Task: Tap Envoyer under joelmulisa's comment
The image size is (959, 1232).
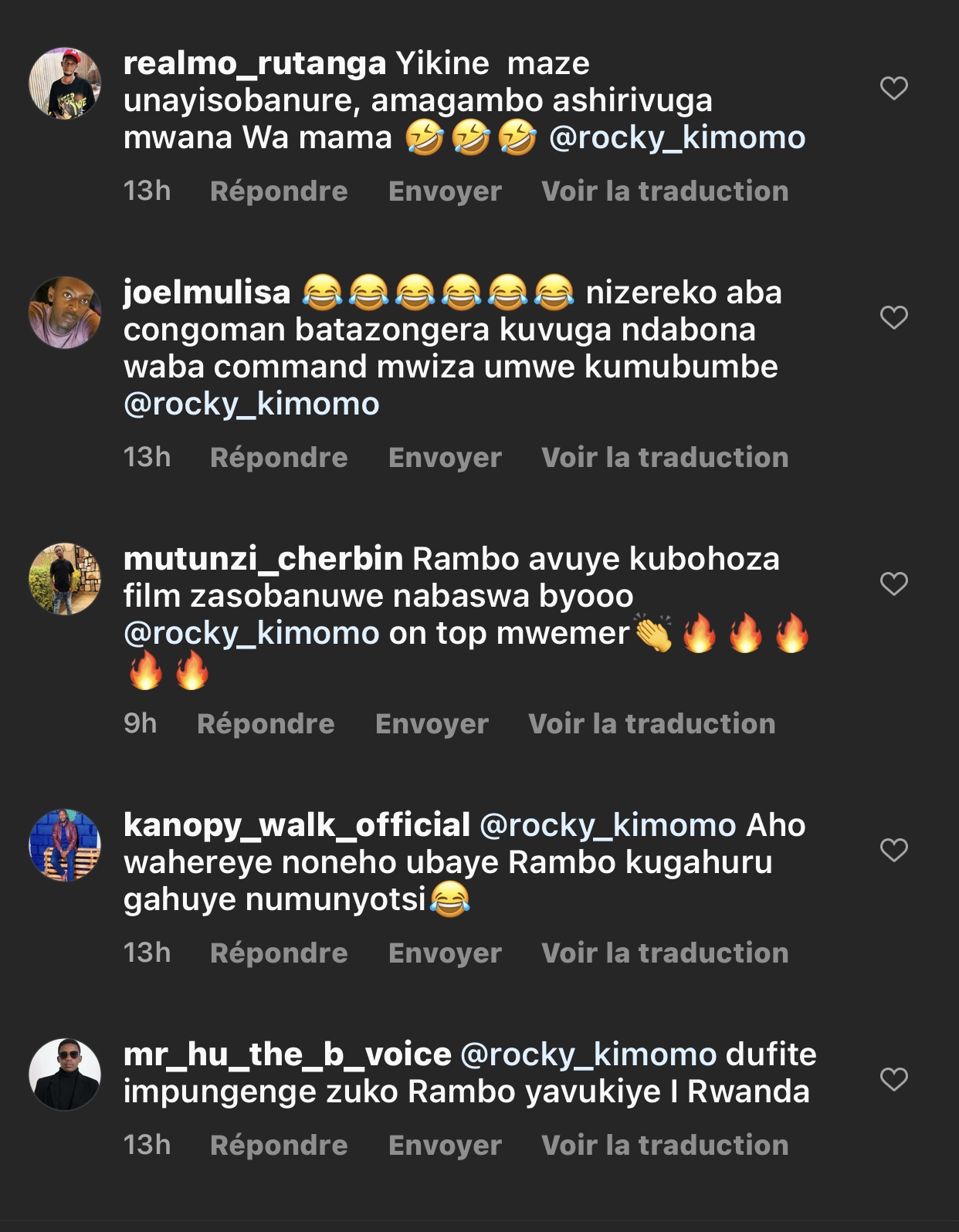Action: 445,458
